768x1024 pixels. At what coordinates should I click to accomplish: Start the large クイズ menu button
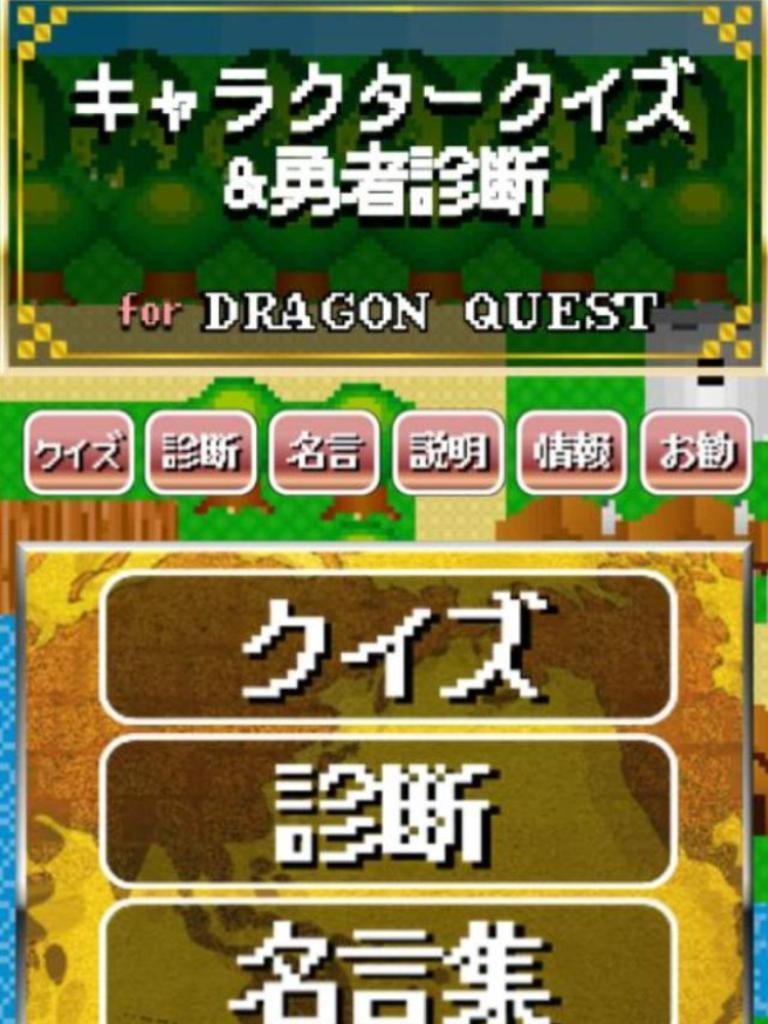tap(388, 647)
